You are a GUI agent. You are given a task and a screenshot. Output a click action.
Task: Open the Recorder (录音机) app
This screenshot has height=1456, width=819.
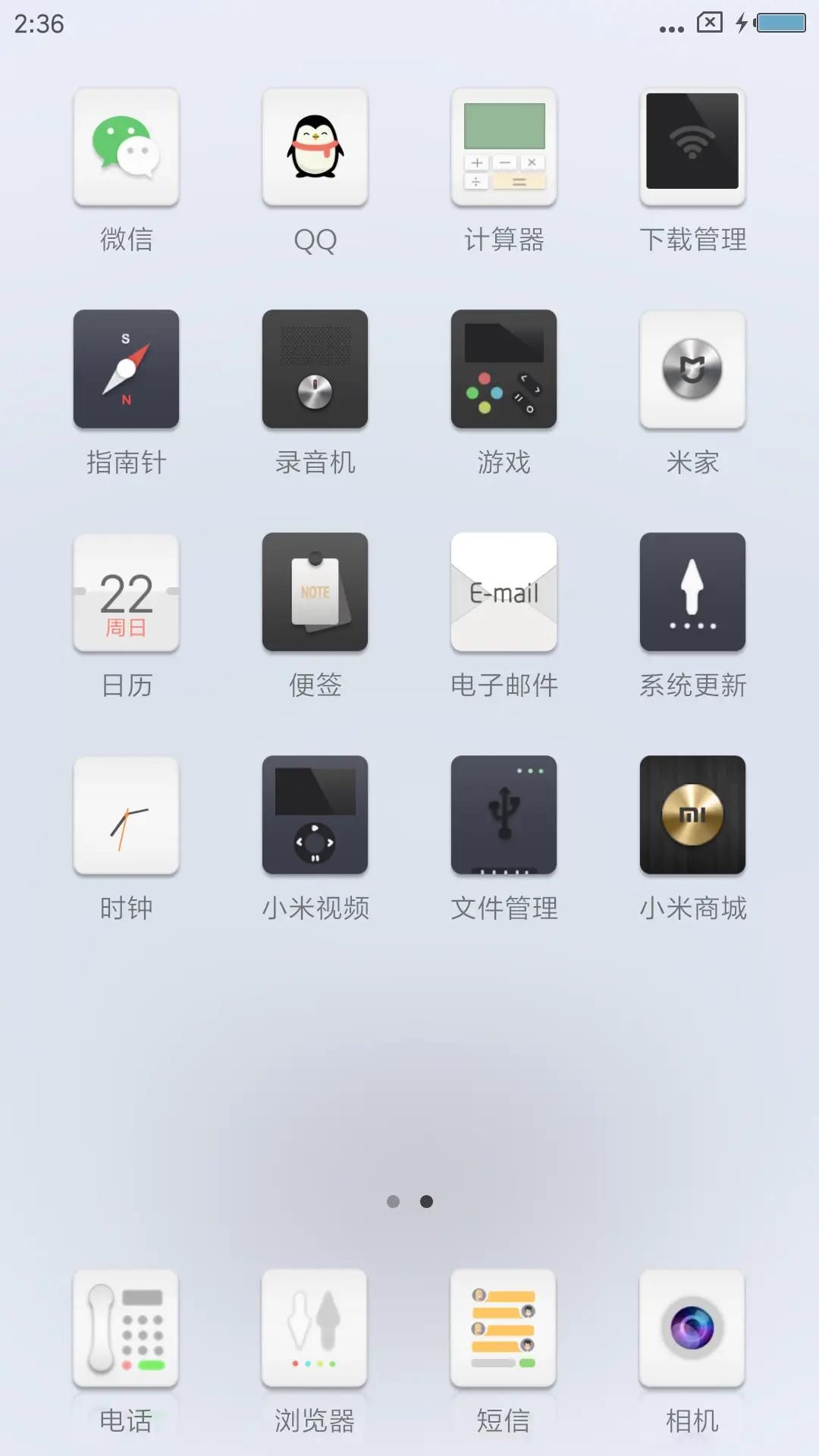pyautogui.click(x=315, y=369)
